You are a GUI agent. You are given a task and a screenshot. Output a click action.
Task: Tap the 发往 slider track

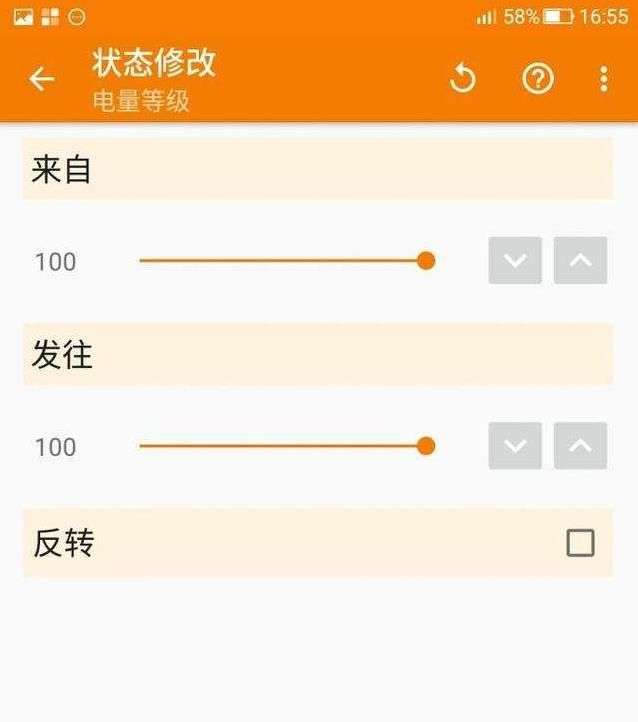point(285,446)
